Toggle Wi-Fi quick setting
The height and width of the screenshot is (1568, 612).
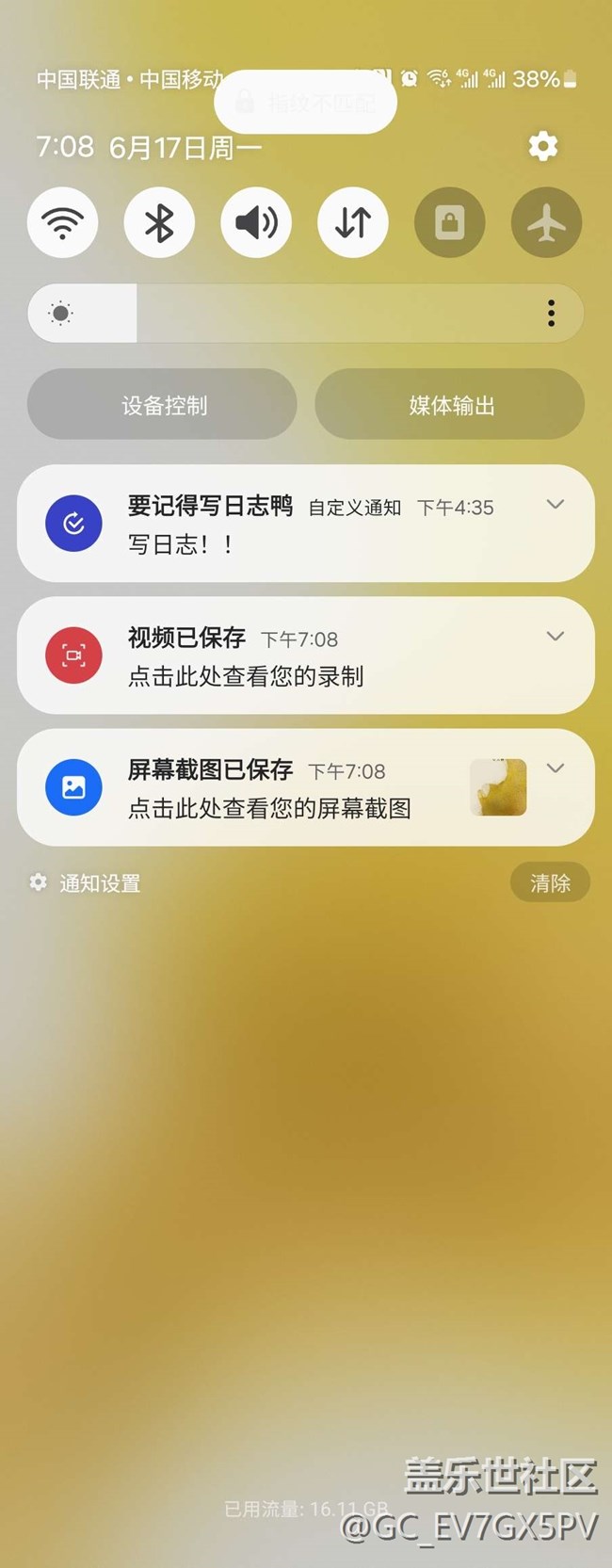tap(63, 223)
